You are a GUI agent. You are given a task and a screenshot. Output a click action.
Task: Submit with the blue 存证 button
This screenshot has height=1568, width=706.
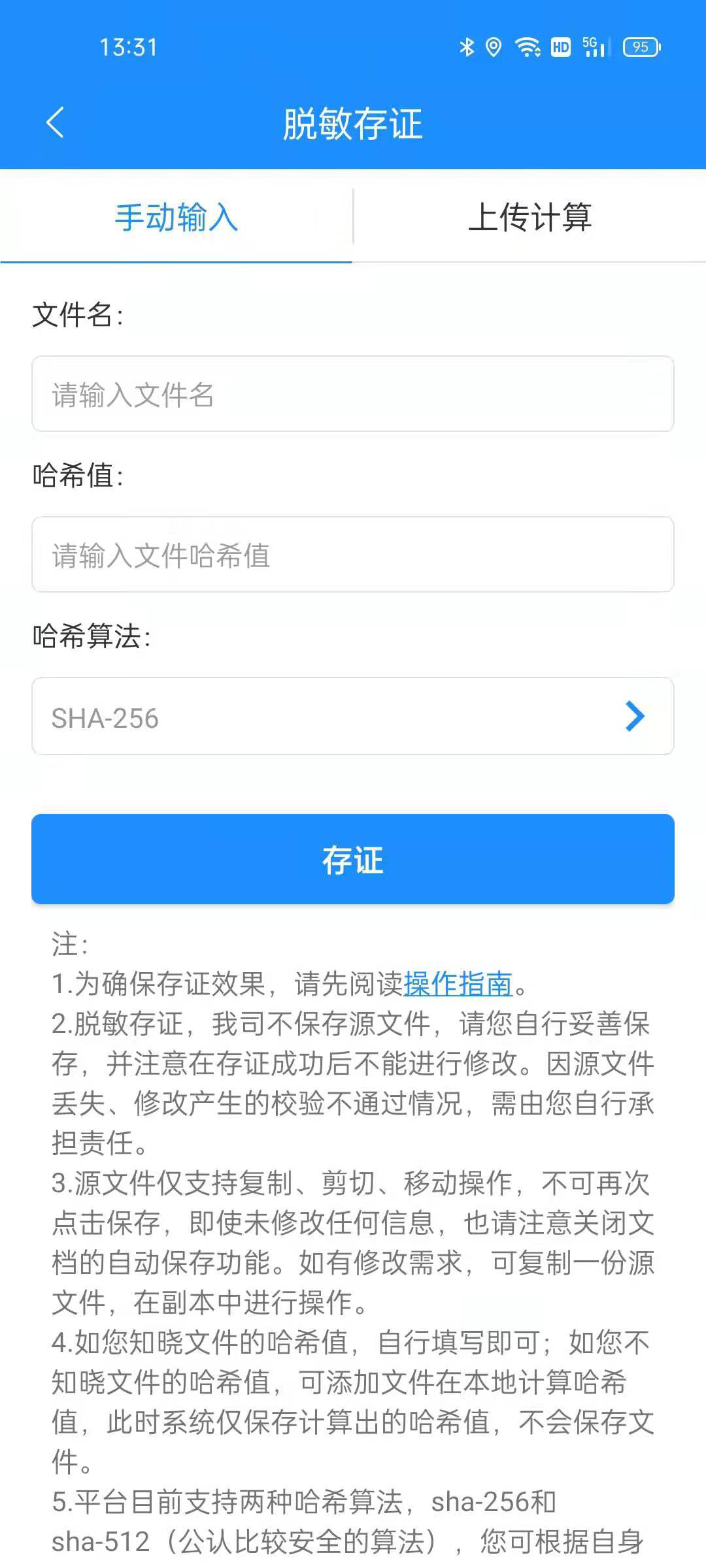coord(353,859)
